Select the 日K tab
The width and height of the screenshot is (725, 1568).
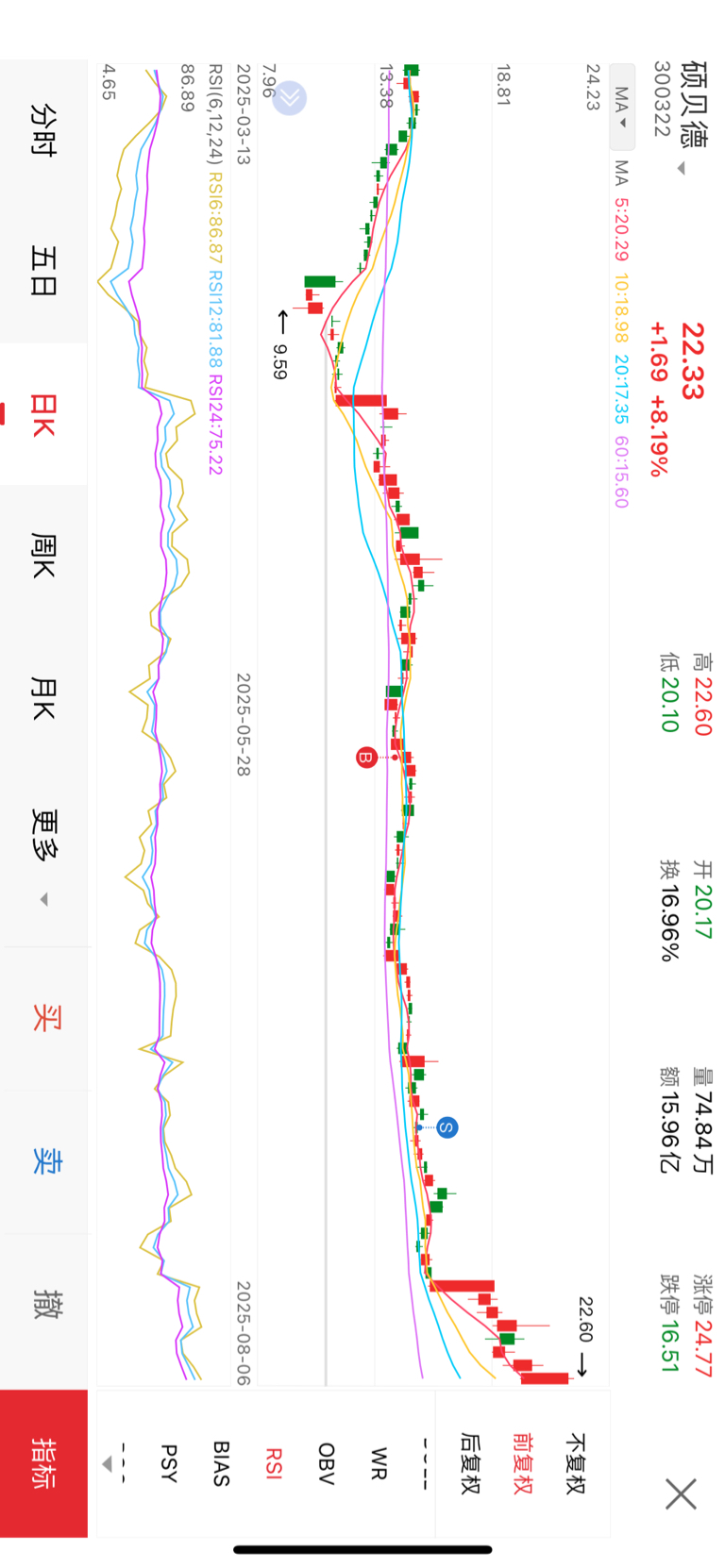pos(43,415)
